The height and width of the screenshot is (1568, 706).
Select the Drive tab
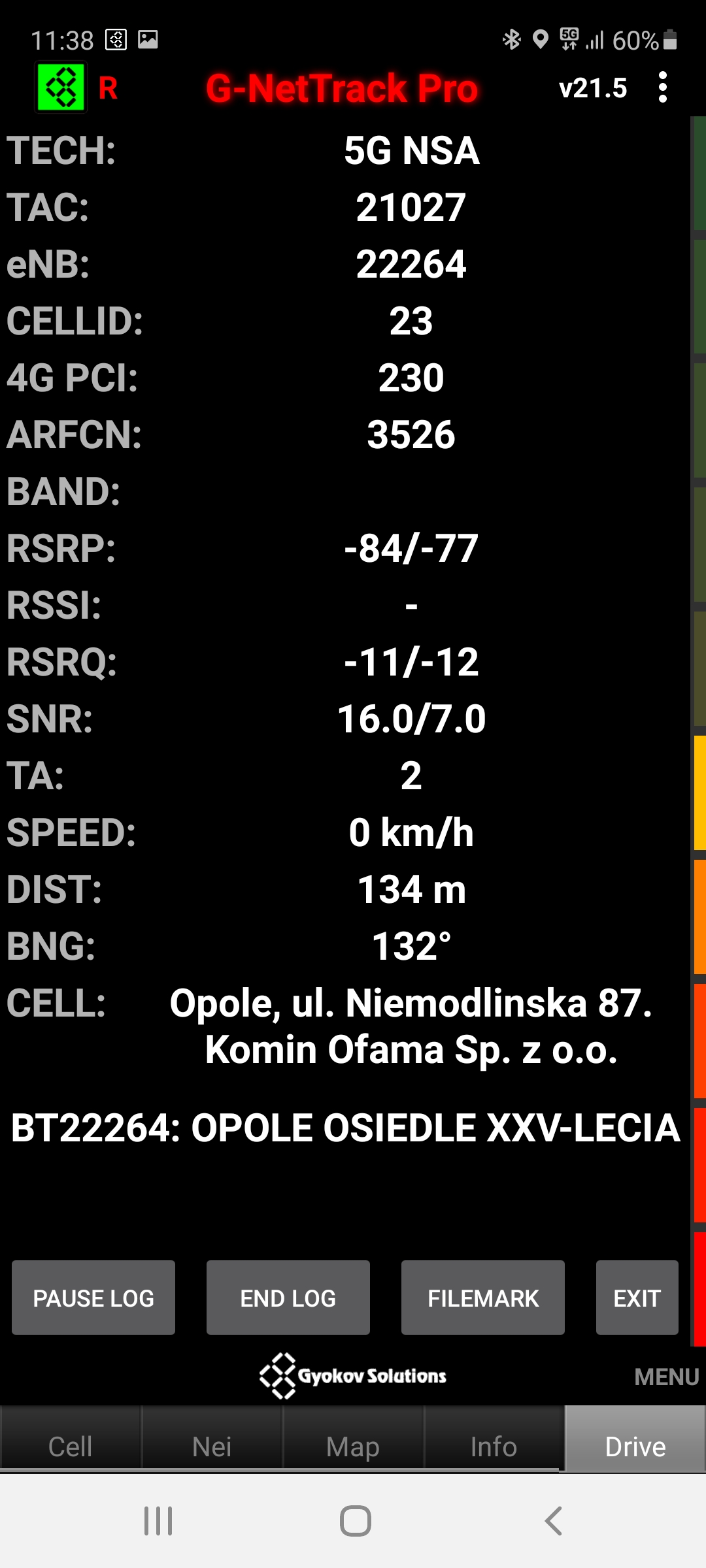coord(635,1446)
